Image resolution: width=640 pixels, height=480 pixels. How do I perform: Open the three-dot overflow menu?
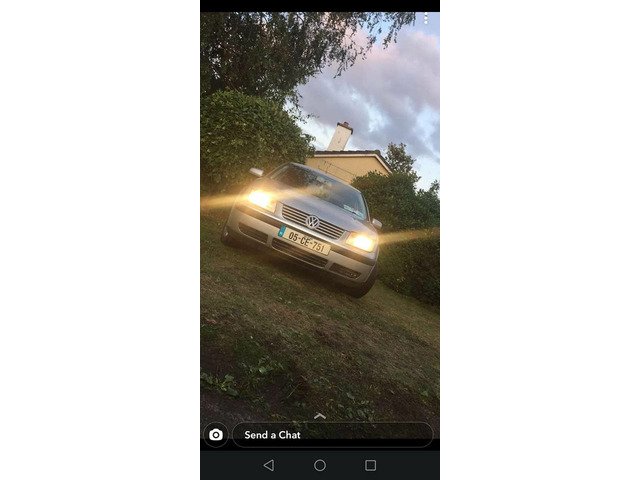coord(426,19)
